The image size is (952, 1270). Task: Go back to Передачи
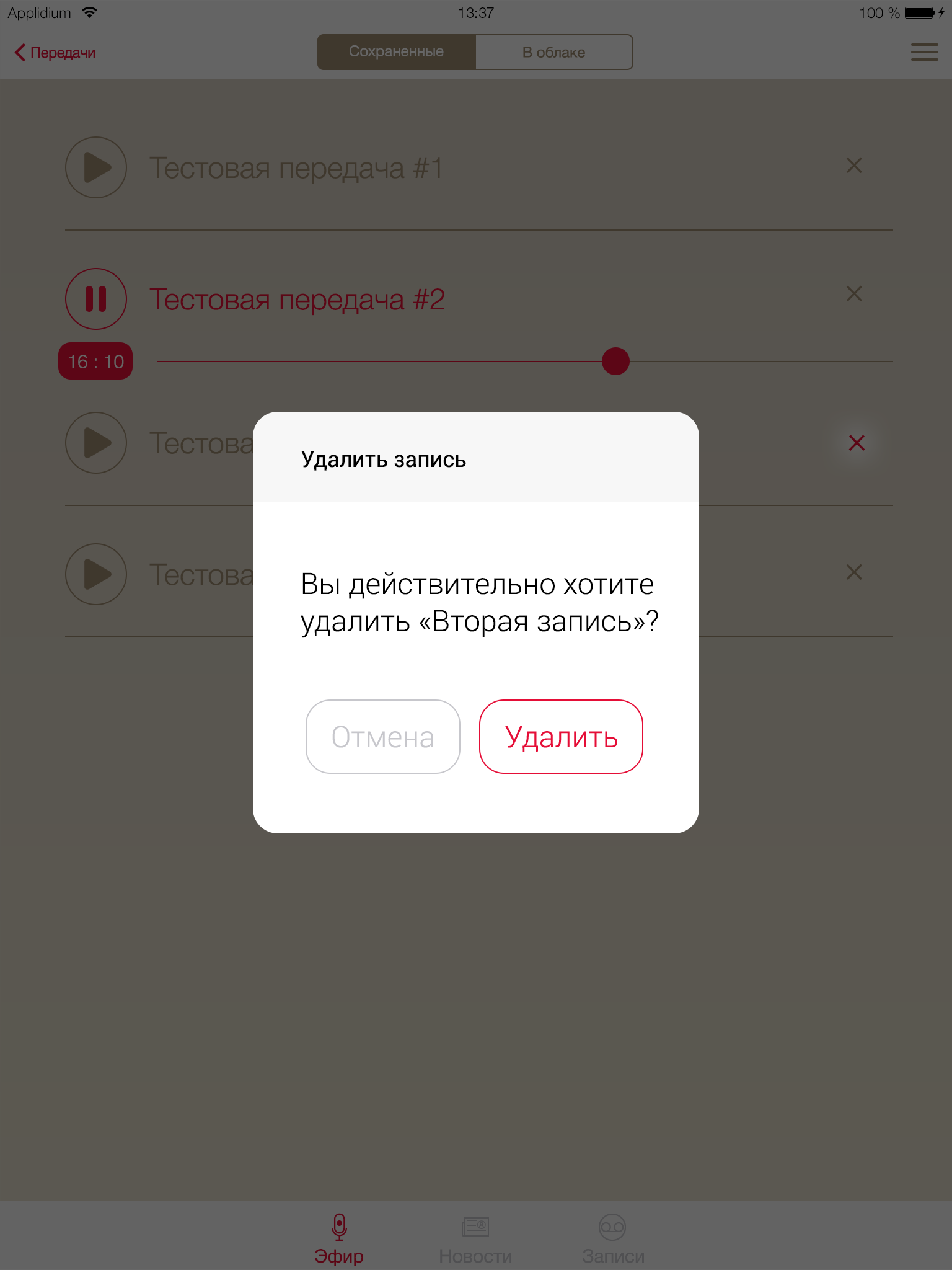(55, 53)
